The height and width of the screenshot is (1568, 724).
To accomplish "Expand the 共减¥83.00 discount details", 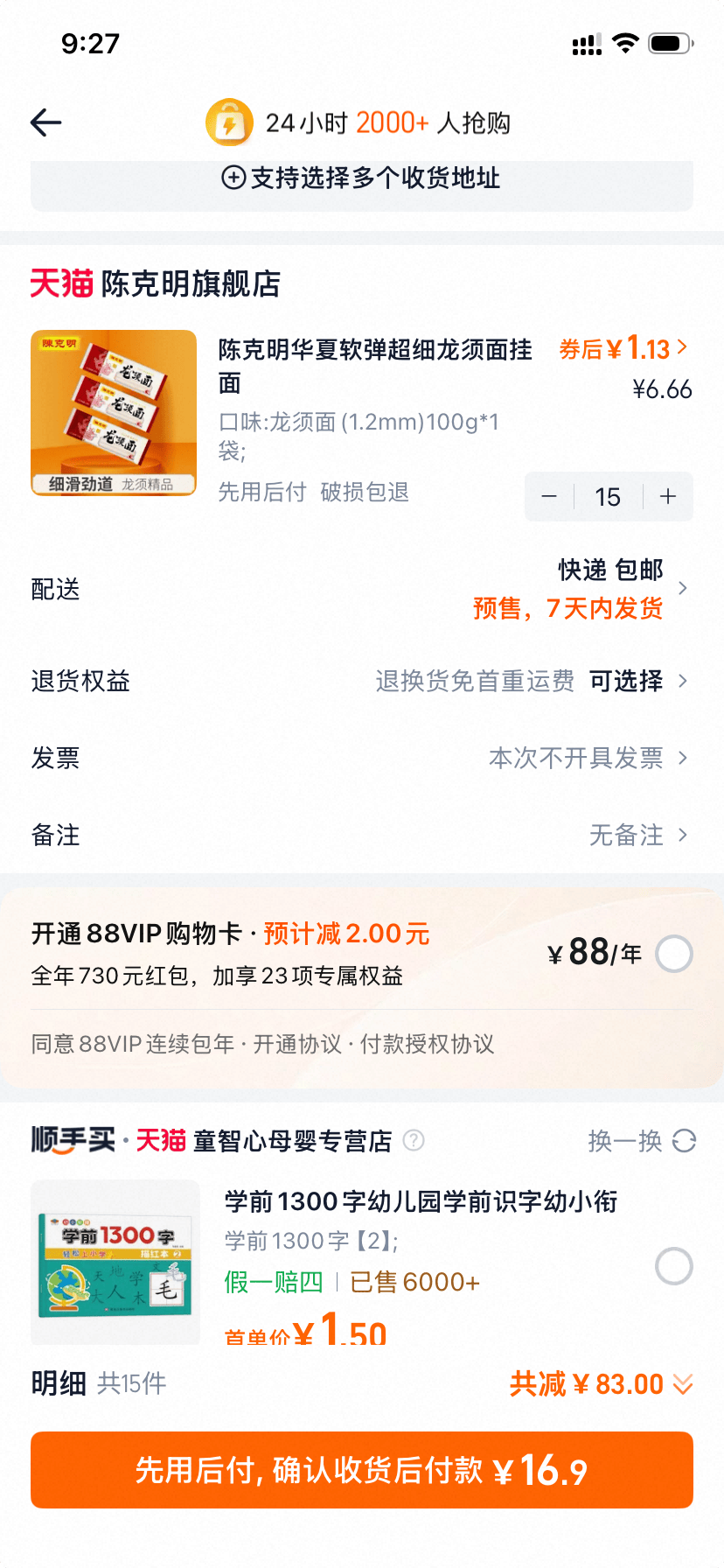I will [x=684, y=1383].
